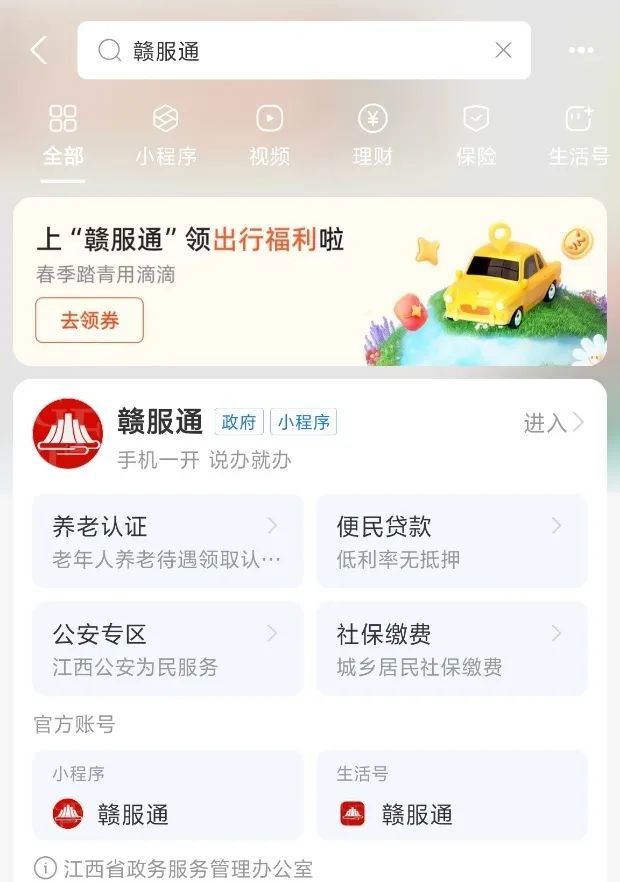Open the 赣服通 生活号 official account
The height and width of the screenshot is (882, 620).
[x=452, y=796]
